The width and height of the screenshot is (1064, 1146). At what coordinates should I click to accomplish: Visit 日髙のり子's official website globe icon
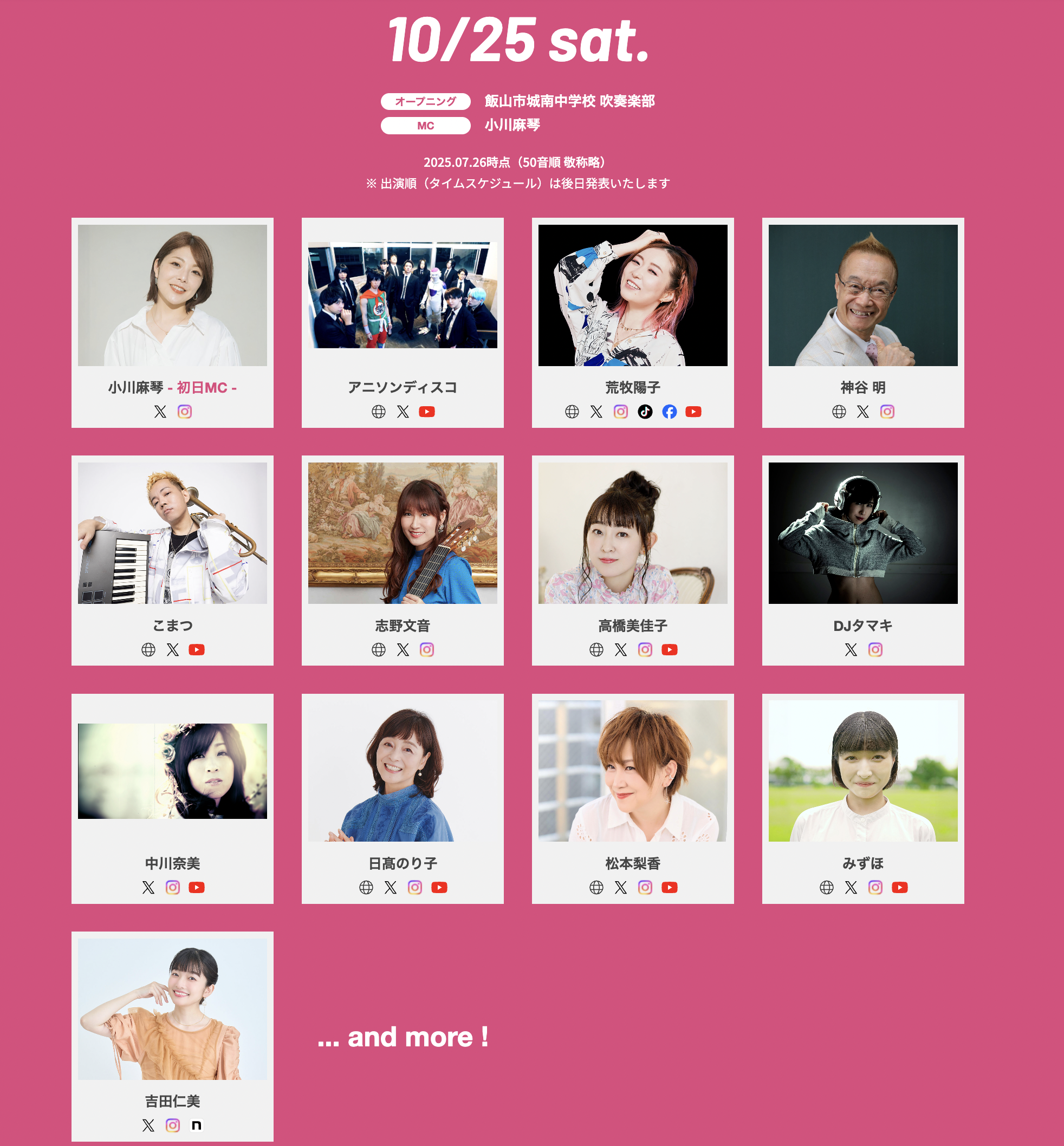click(x=366, y=887)
